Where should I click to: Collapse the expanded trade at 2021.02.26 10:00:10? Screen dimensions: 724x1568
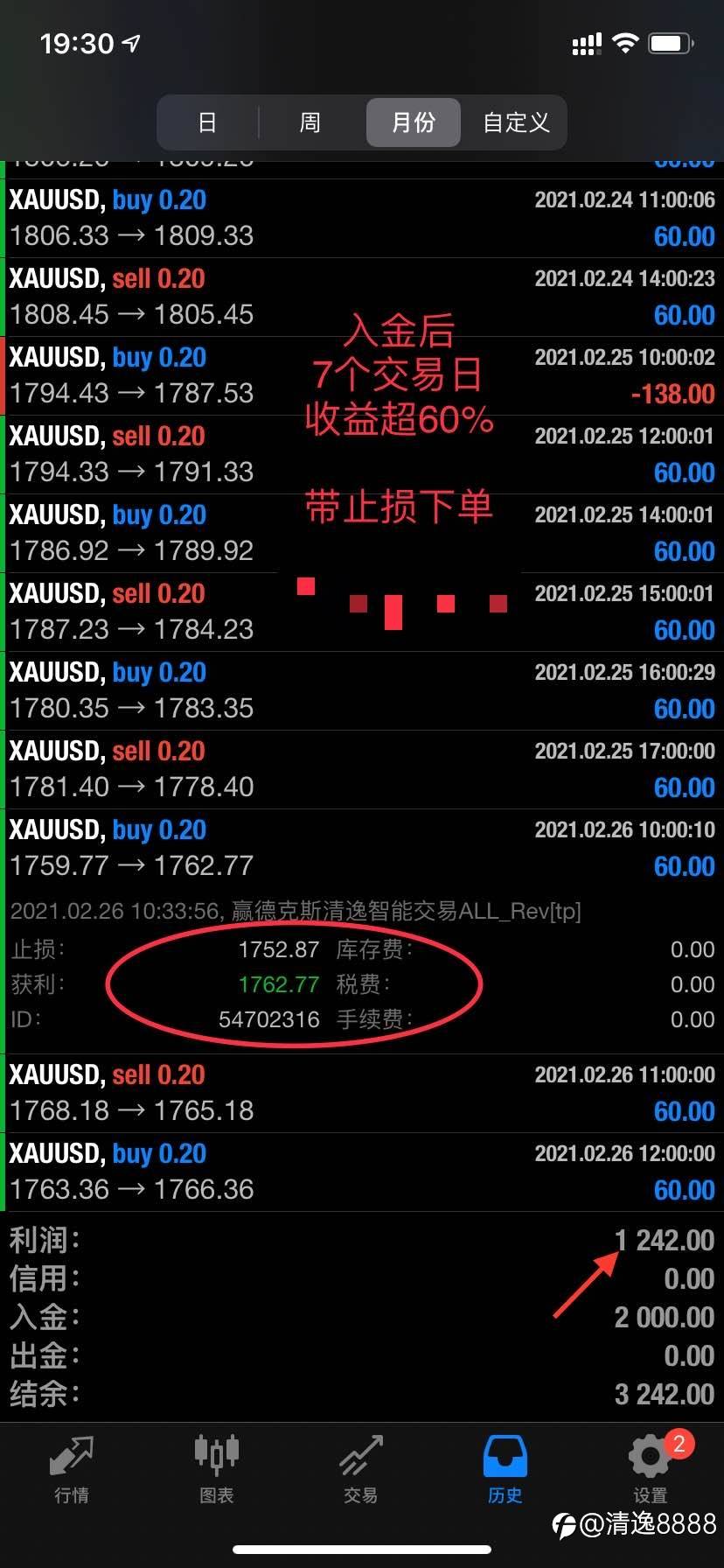click(362, 849)
